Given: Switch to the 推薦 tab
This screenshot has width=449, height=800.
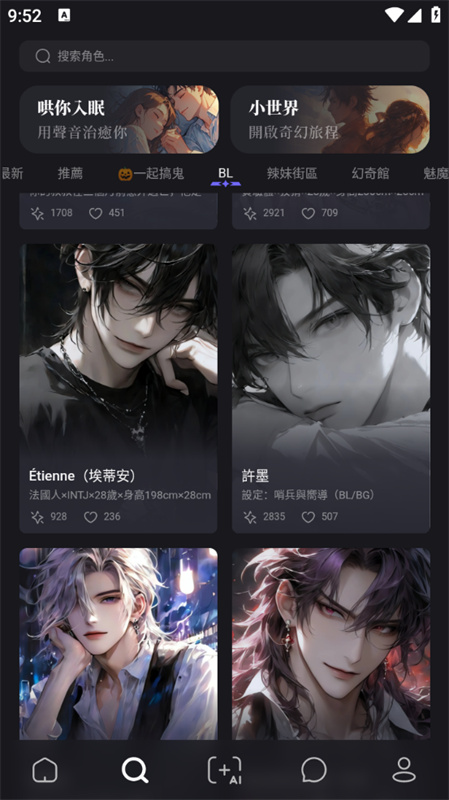Looking at the screenshot, I should click(70, 173).
